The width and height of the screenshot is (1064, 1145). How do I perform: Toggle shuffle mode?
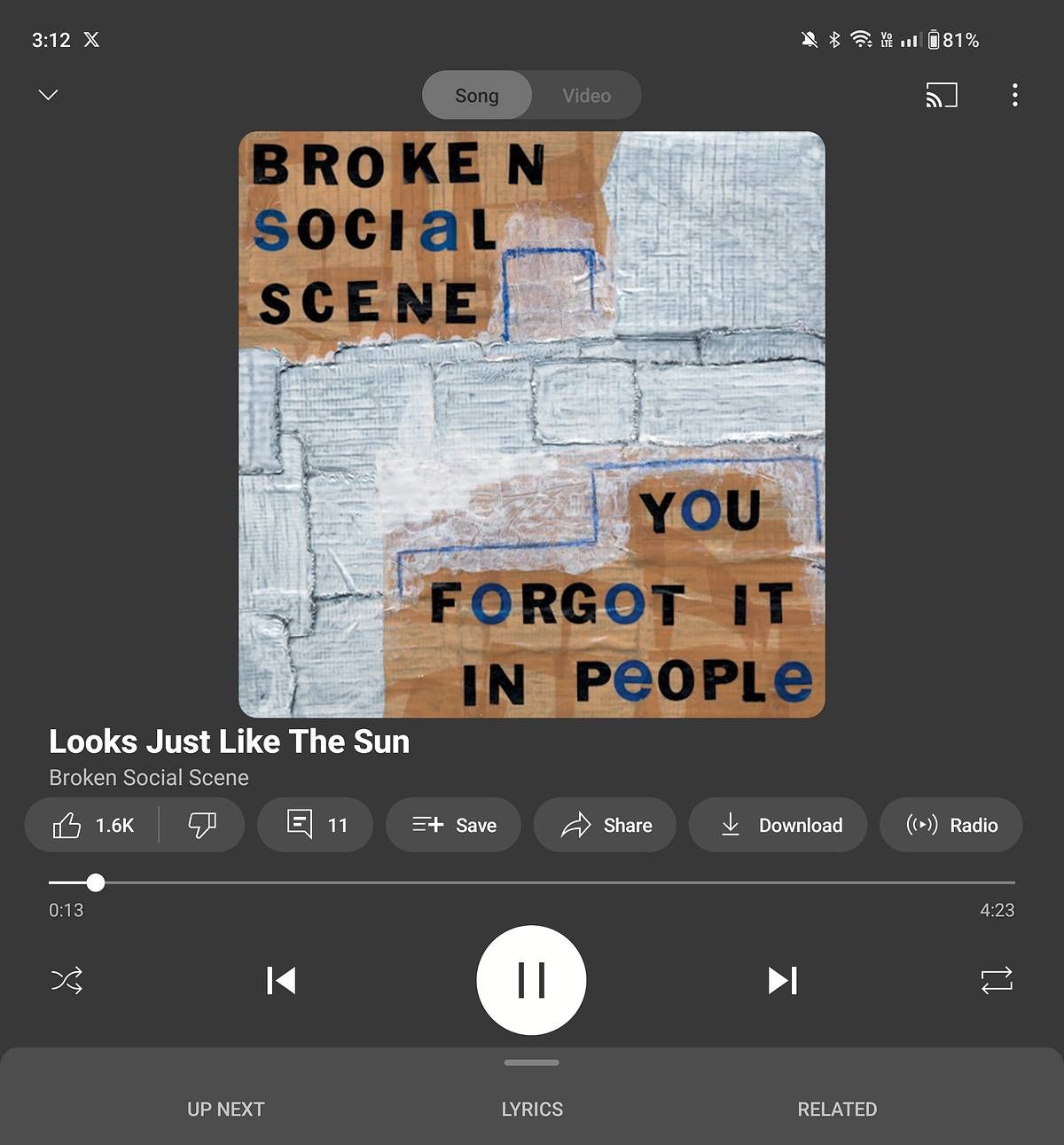click(66, 980)
